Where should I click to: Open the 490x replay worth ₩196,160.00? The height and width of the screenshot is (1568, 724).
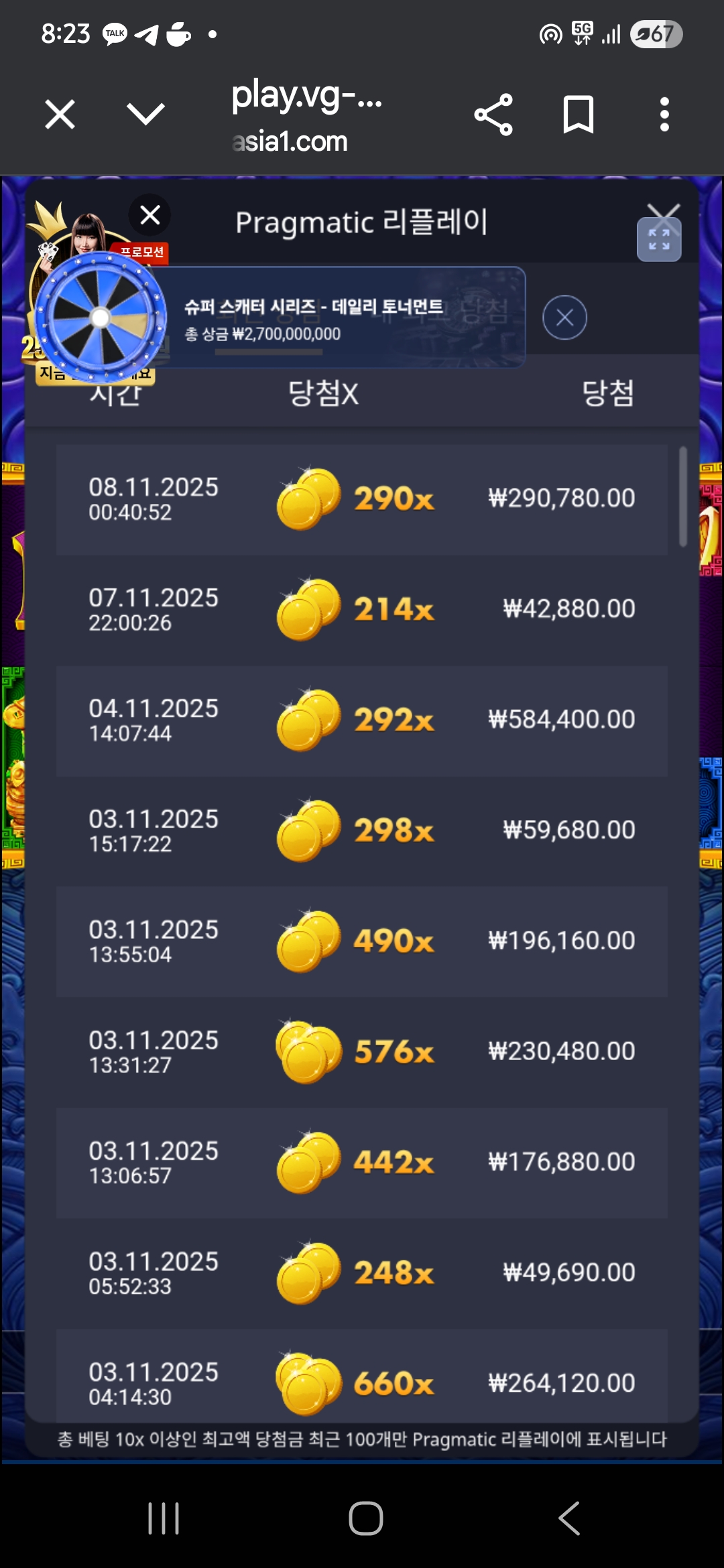click(x=362, y=941)
